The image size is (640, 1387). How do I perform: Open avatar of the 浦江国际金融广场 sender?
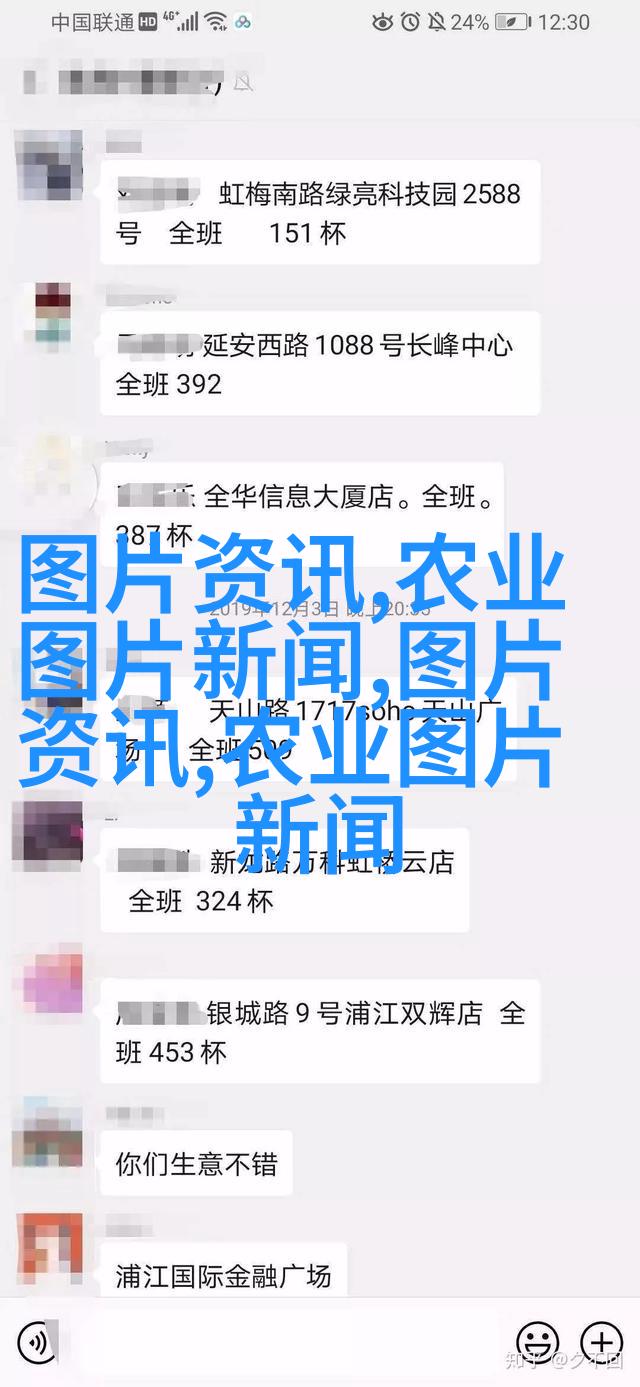pyautogui.click(x=47, y=1244)
